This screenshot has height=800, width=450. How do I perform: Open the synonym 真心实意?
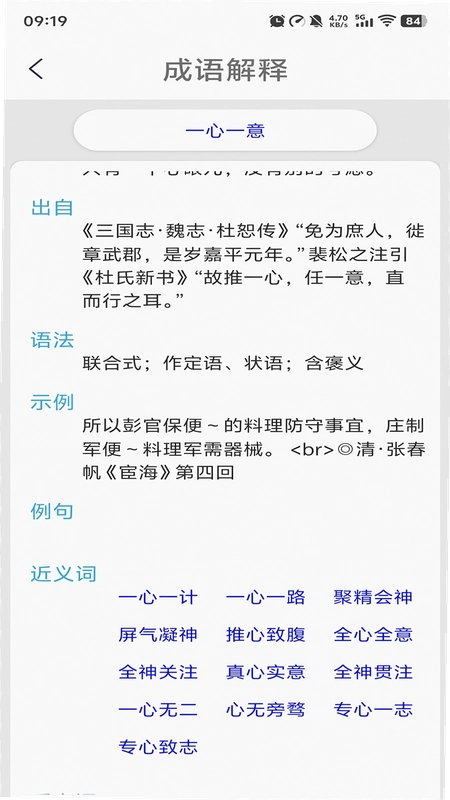tap(265, 672)
